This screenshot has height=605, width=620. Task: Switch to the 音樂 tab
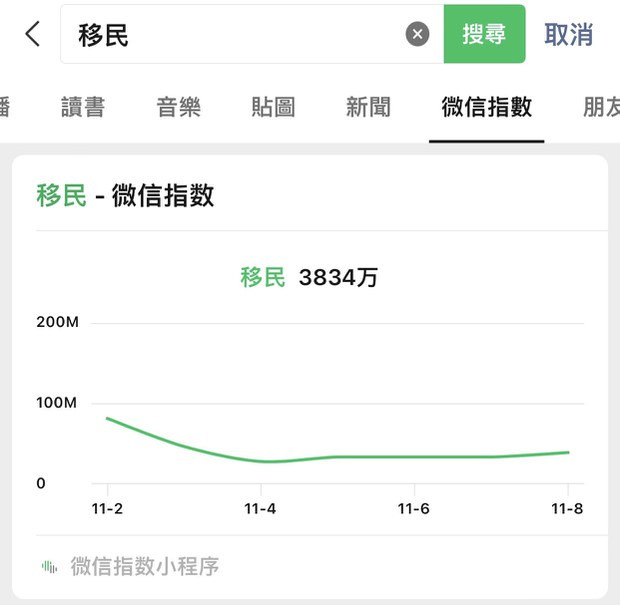click(x=179, y=107)
